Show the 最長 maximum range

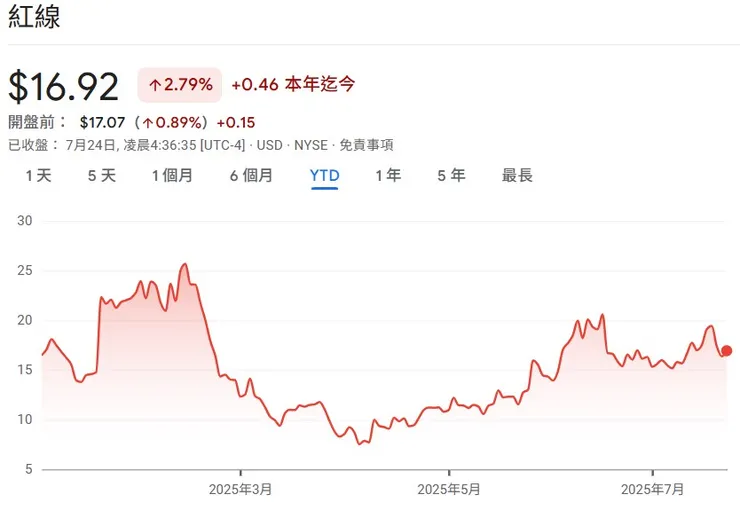(517, 176)
